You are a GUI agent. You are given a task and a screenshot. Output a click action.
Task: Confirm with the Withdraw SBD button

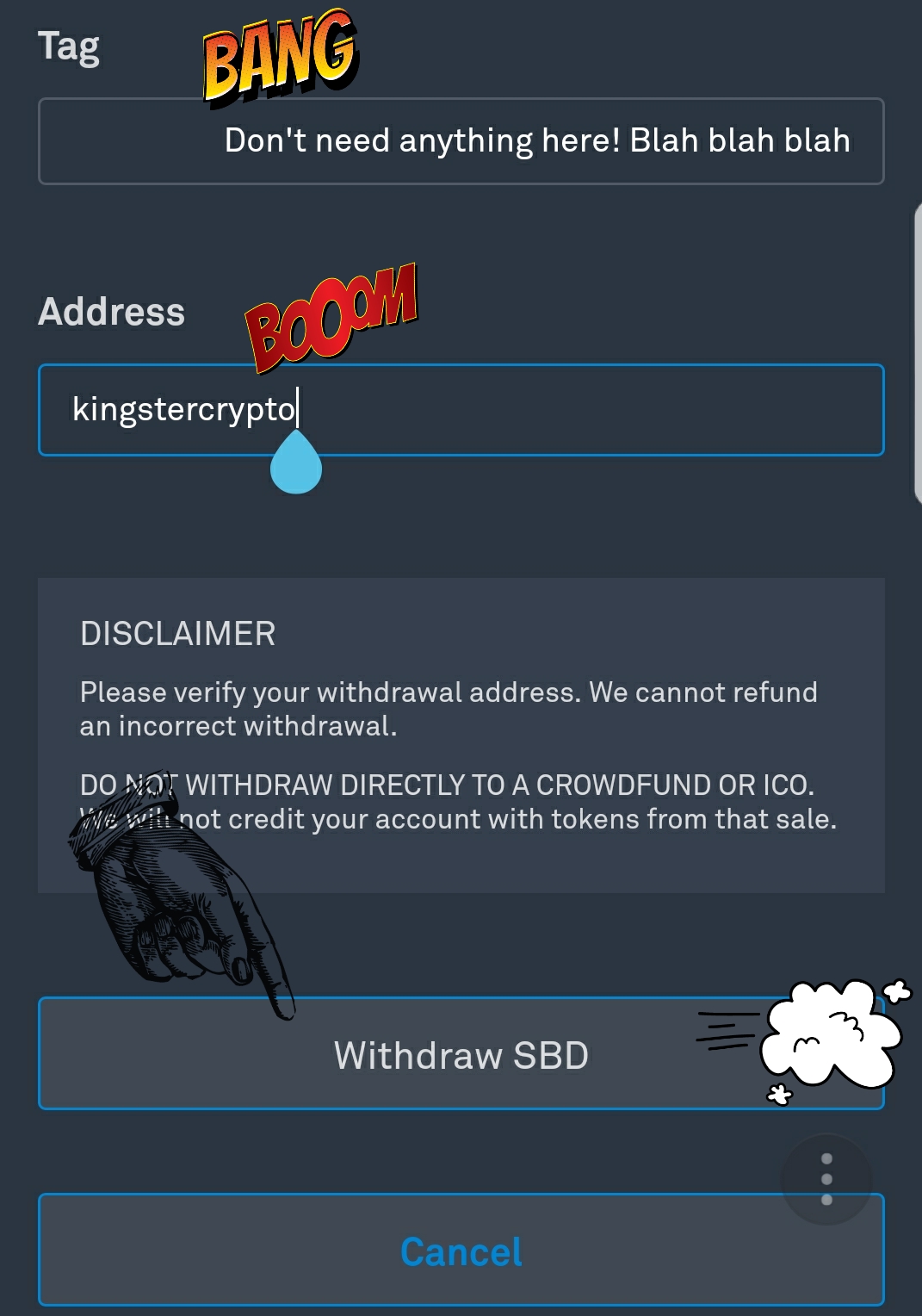click(x=461, y=1053)
